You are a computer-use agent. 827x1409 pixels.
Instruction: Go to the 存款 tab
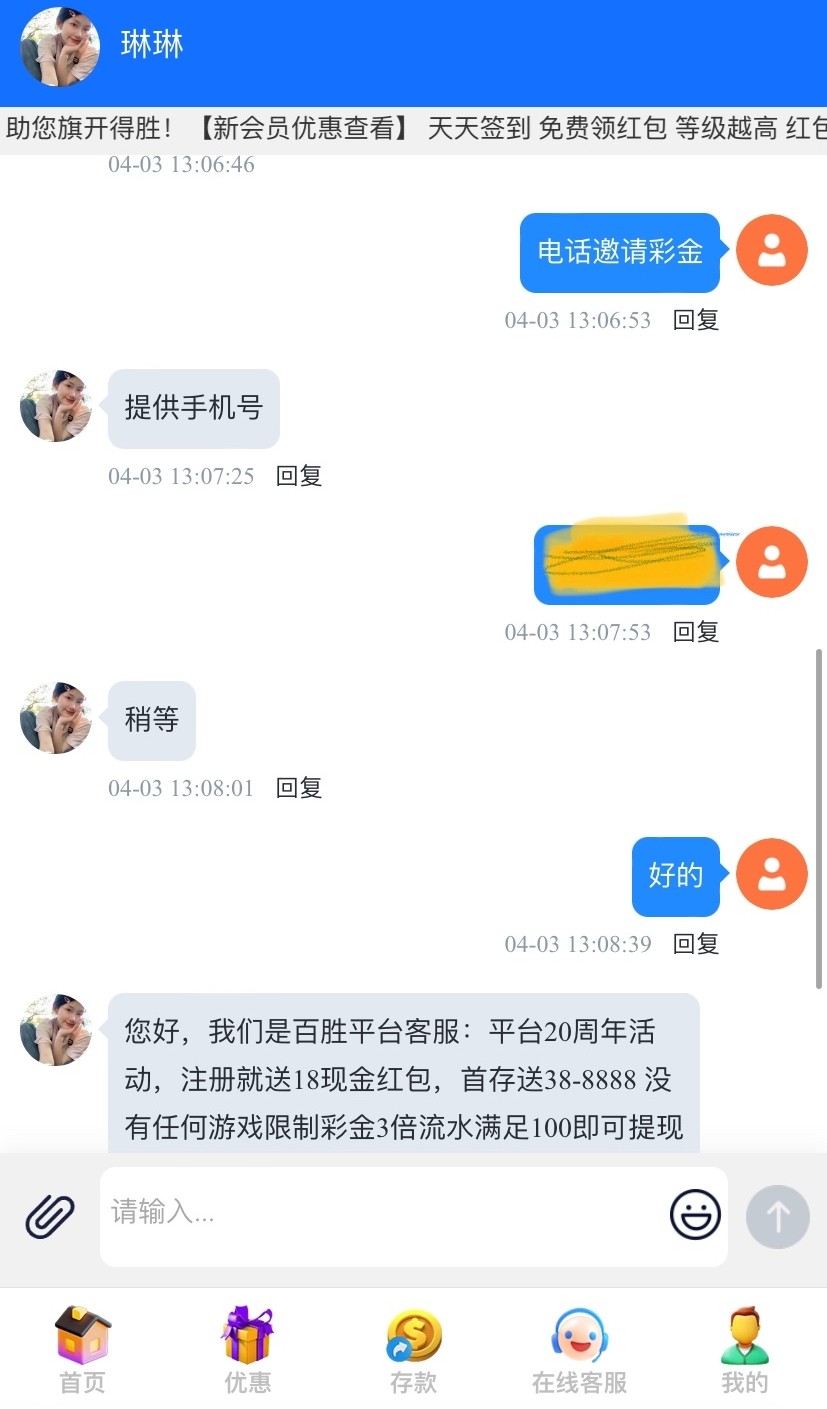(x=413, y=1348)
